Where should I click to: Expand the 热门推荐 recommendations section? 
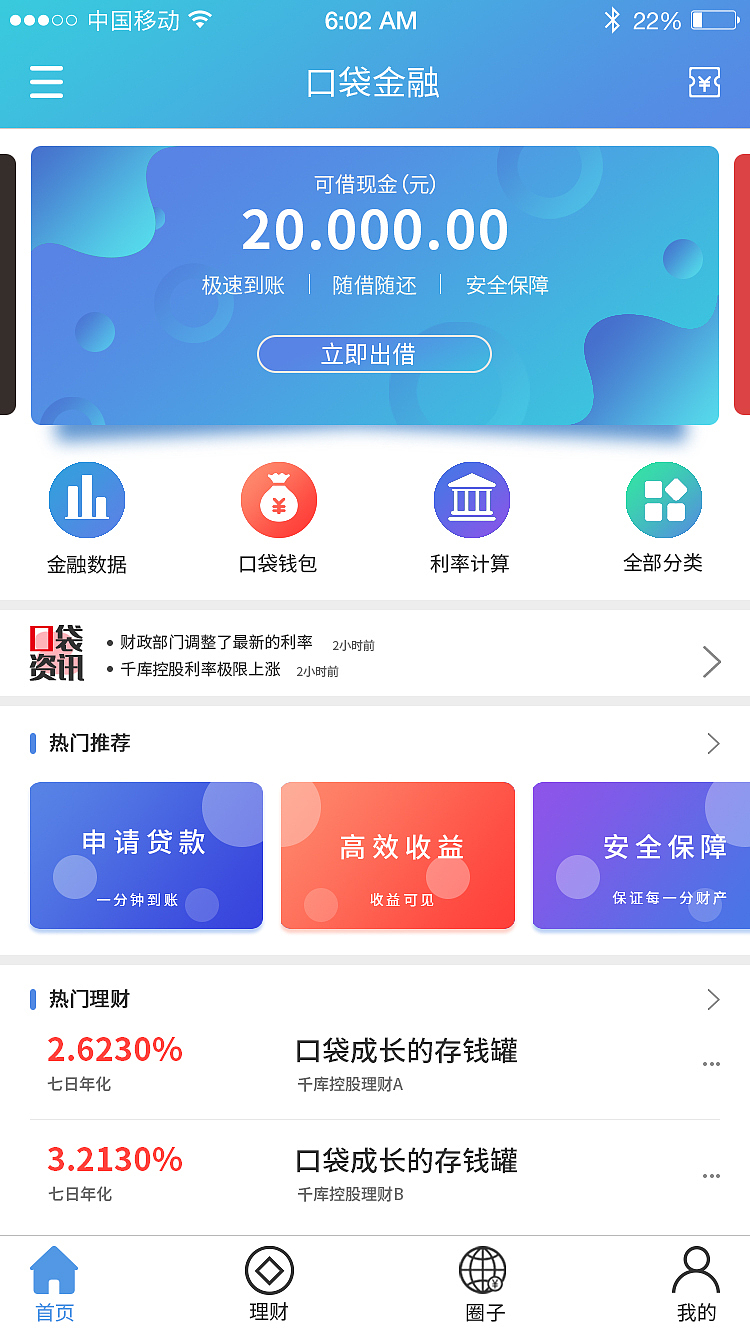(x=712, y=744)
